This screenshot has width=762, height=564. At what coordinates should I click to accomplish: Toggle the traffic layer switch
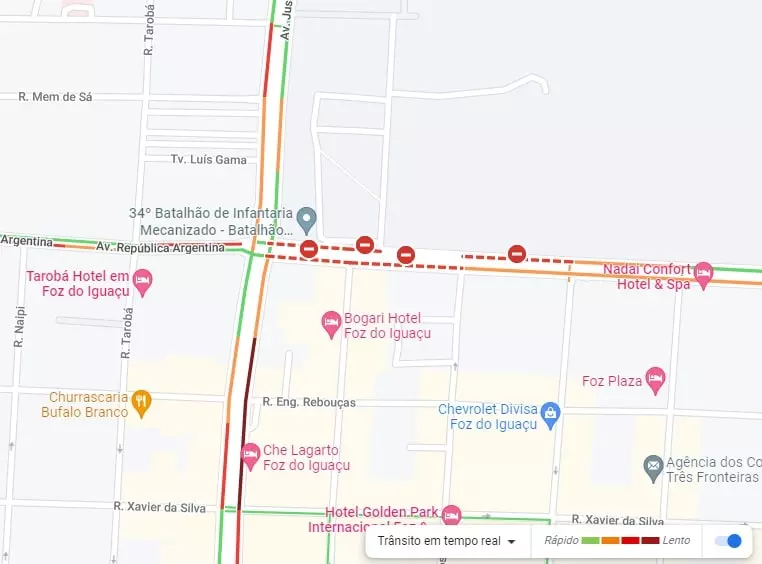tap(728, 541)
